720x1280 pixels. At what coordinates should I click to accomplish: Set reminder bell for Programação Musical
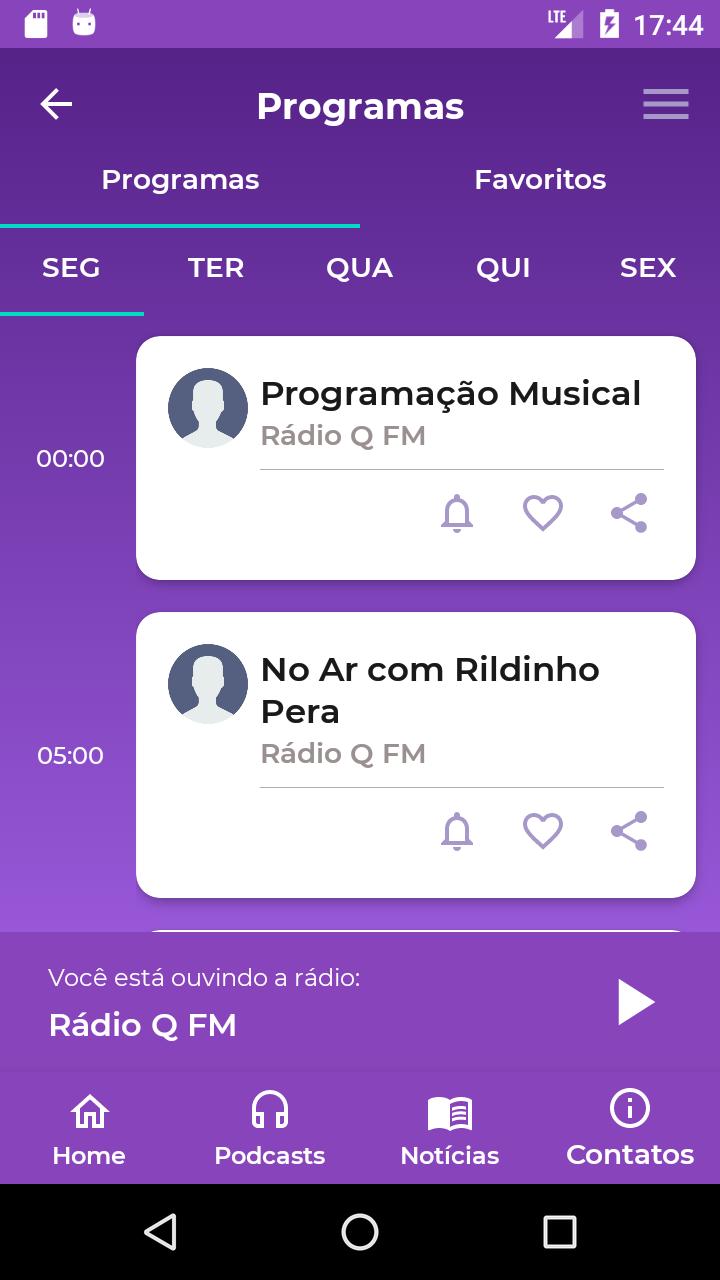(457, 513)
